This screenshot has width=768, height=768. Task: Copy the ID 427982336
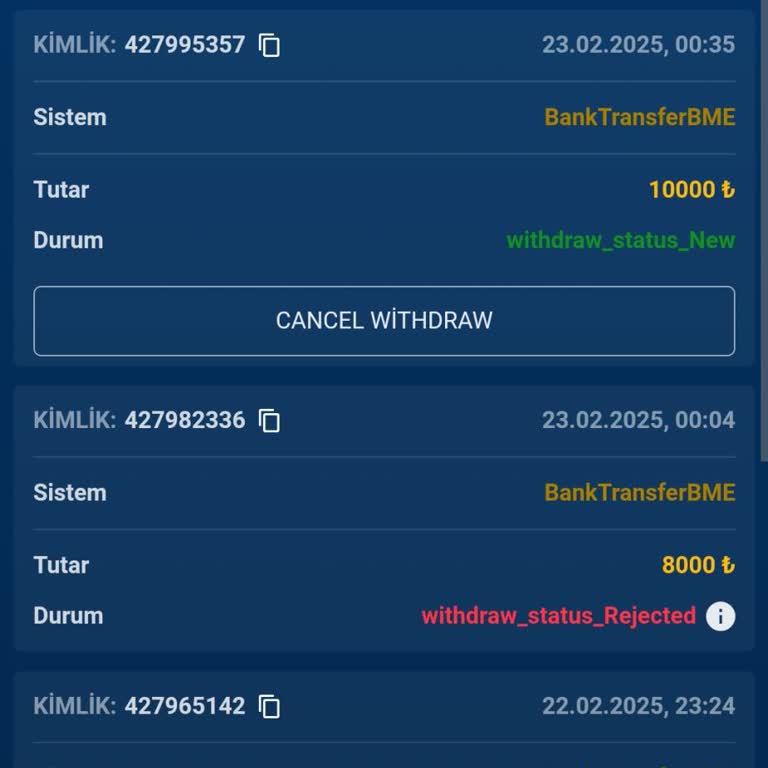click(x=270, y=421)
